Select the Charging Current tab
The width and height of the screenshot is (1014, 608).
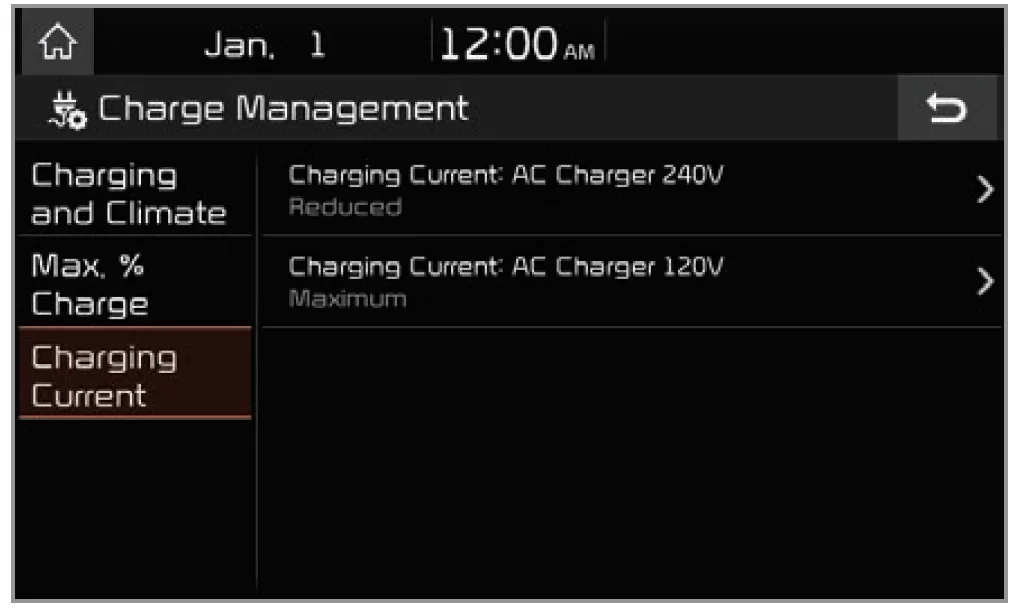tap(134, 375)
